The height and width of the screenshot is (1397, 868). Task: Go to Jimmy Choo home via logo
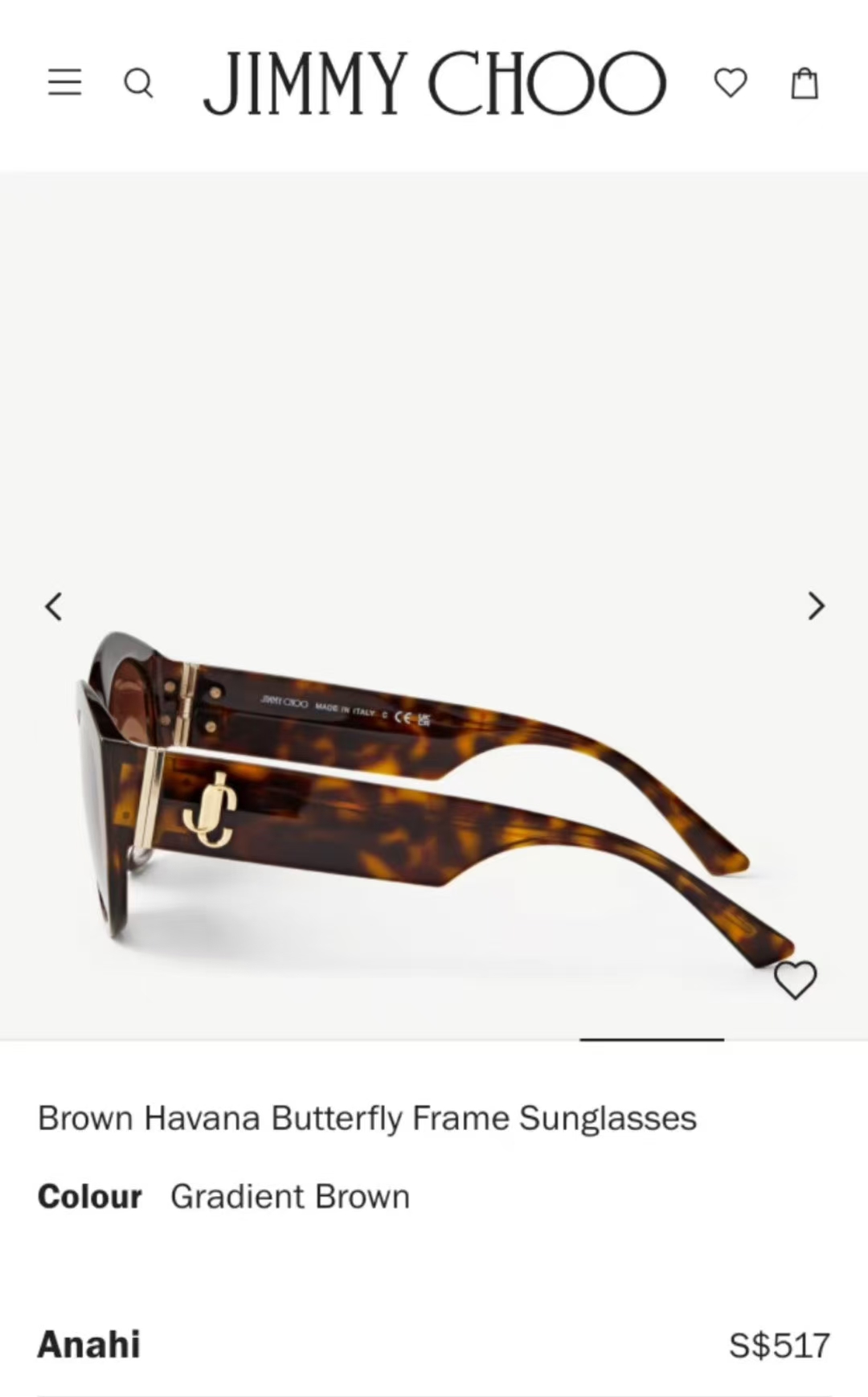pos(434,83)
